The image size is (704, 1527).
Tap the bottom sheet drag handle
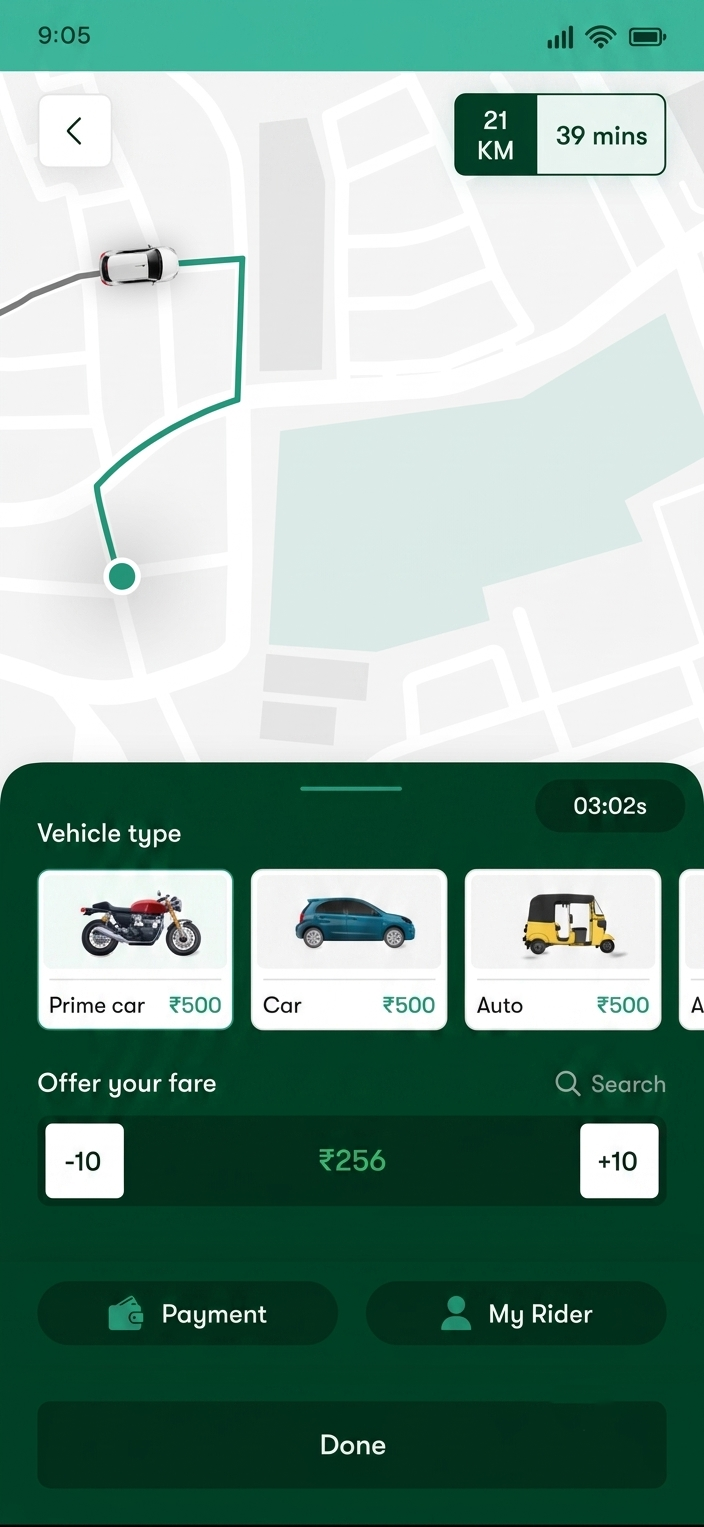[x=351, y=788]
